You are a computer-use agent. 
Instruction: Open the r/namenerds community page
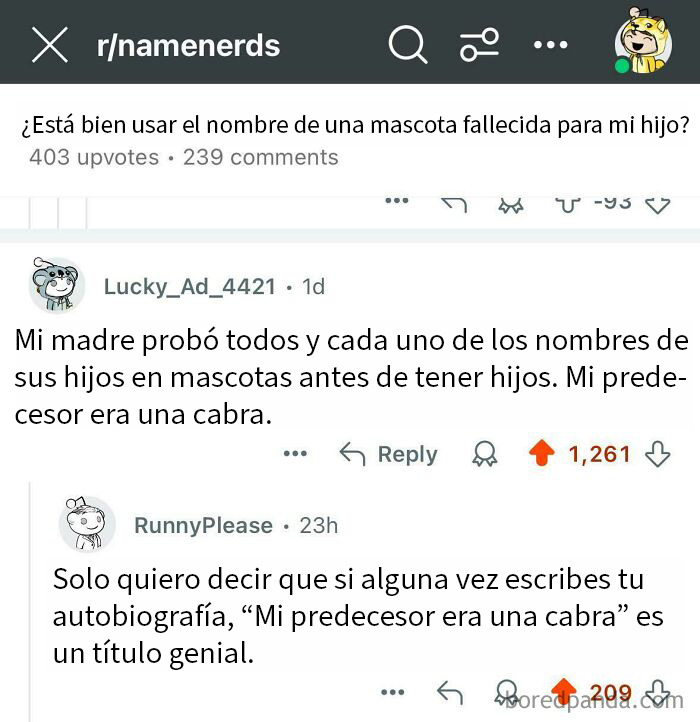pyautogui.click(x=188, y=45)
